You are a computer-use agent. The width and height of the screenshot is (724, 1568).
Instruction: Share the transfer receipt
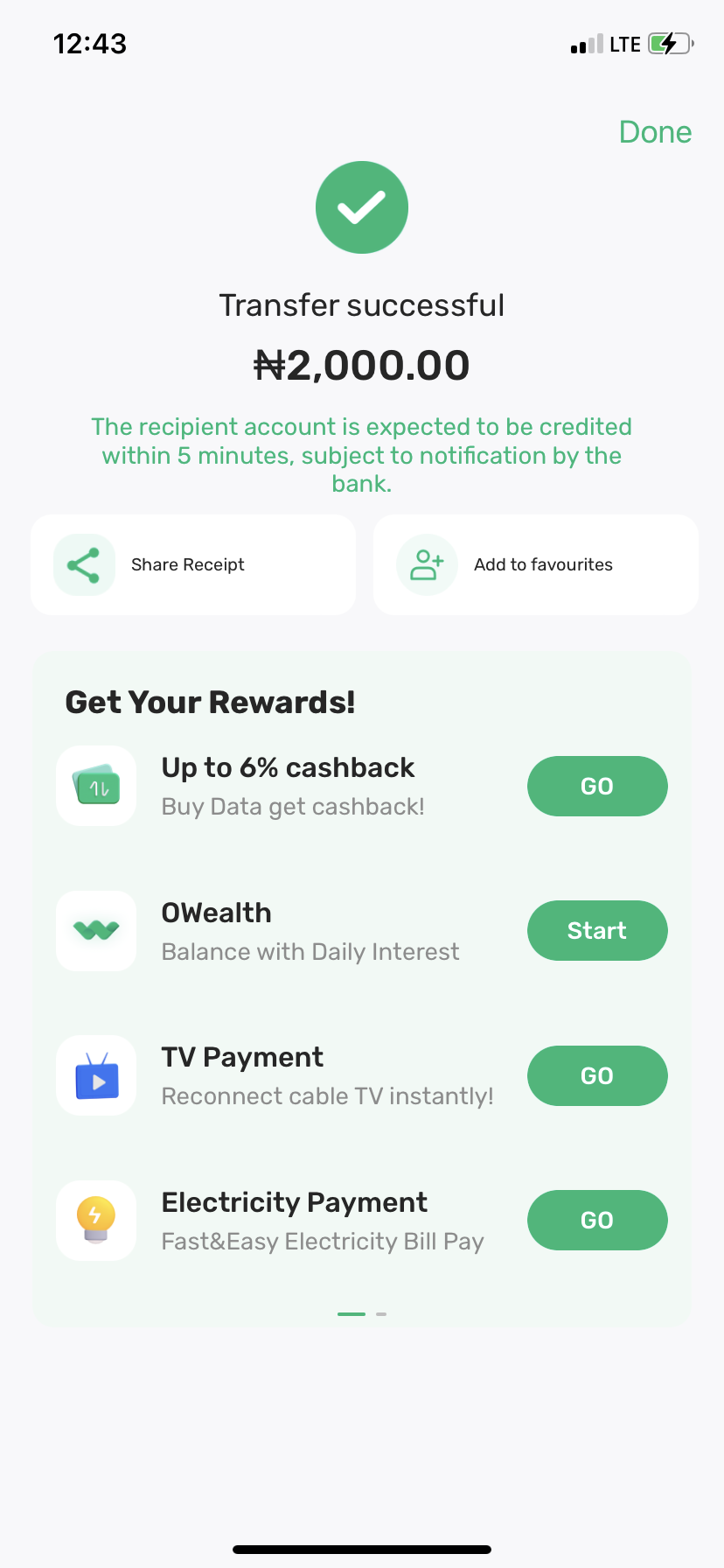pos(192,564)
